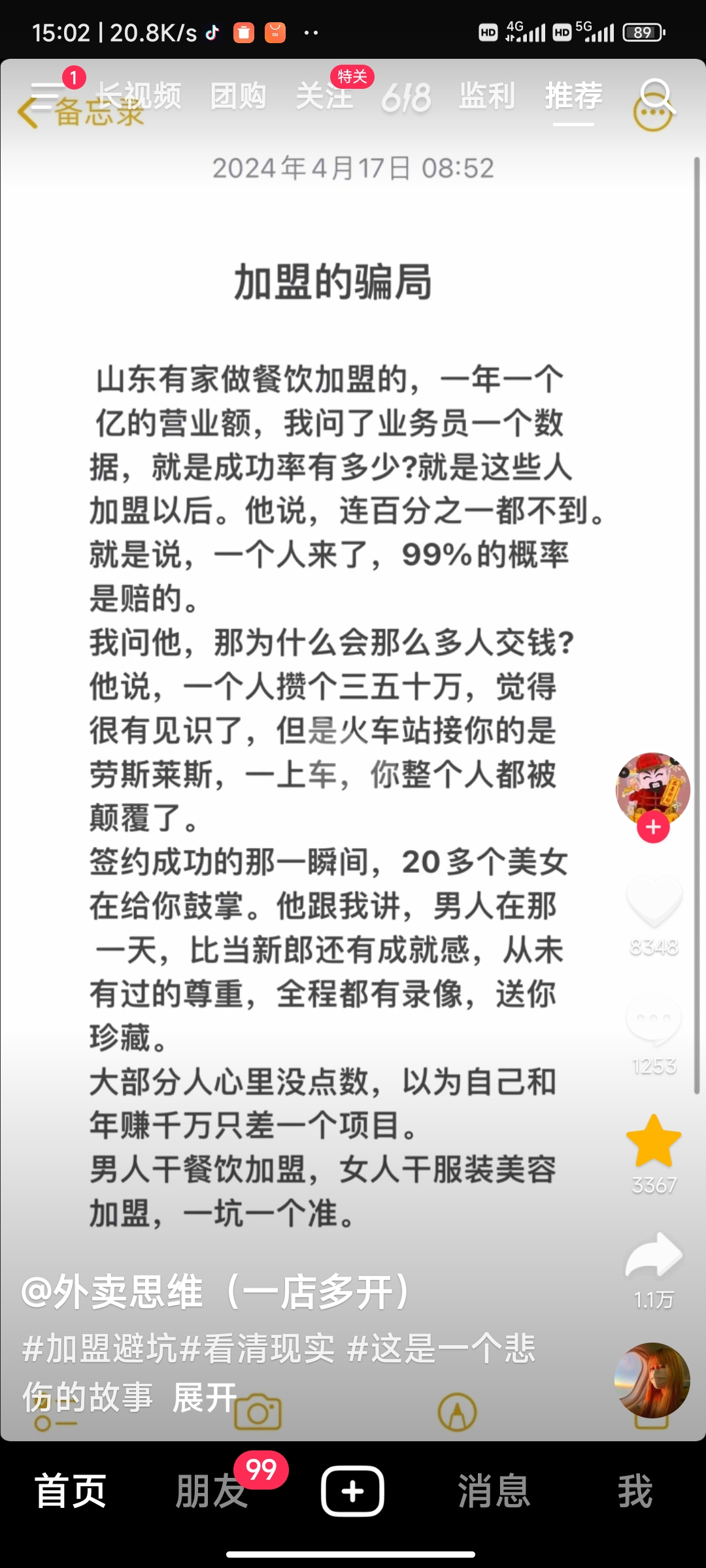Open the search magnifier icon
Image resolution: width=706 pixels, height=1568 pixels.
[656, 97]
